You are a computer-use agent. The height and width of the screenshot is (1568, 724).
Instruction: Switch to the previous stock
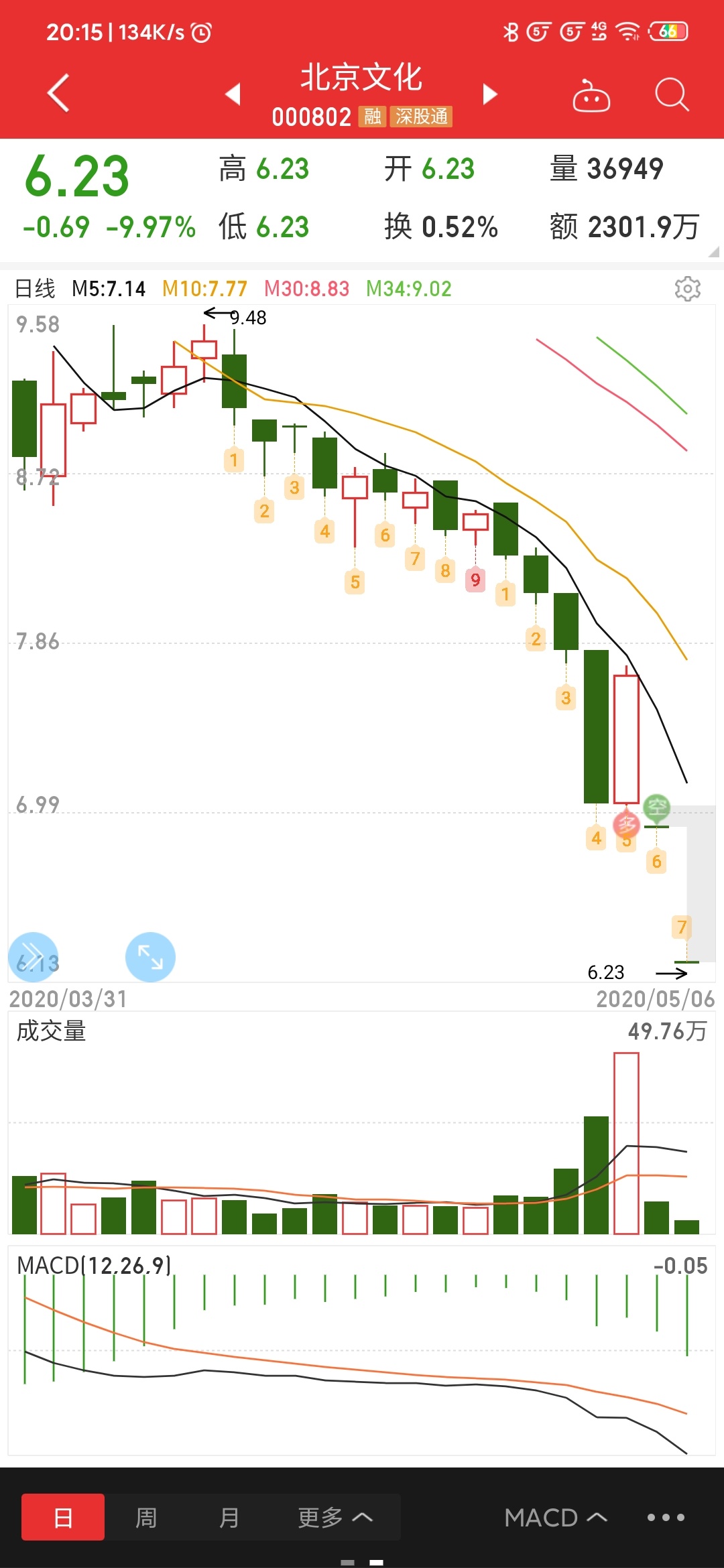point(233,94)
